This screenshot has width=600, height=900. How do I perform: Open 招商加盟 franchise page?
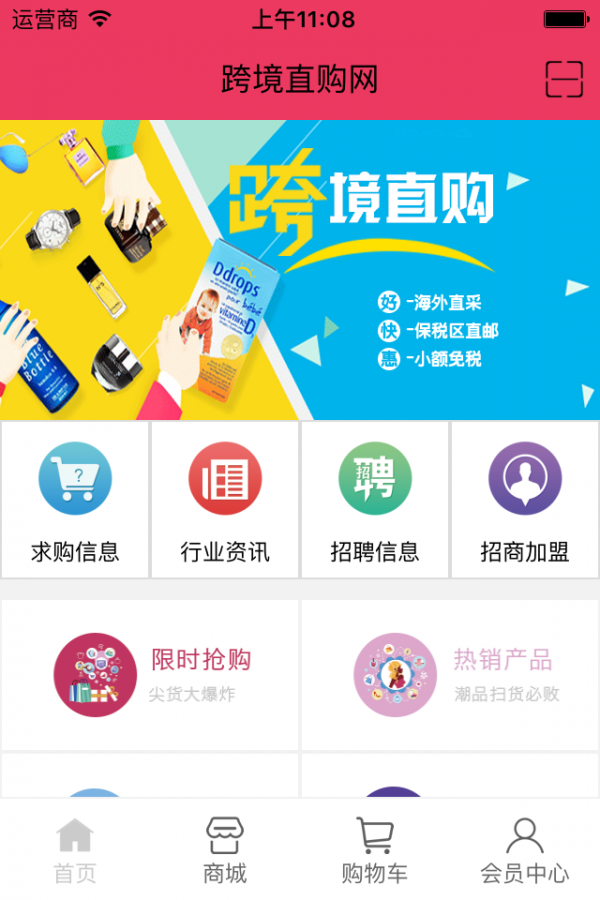525,500
